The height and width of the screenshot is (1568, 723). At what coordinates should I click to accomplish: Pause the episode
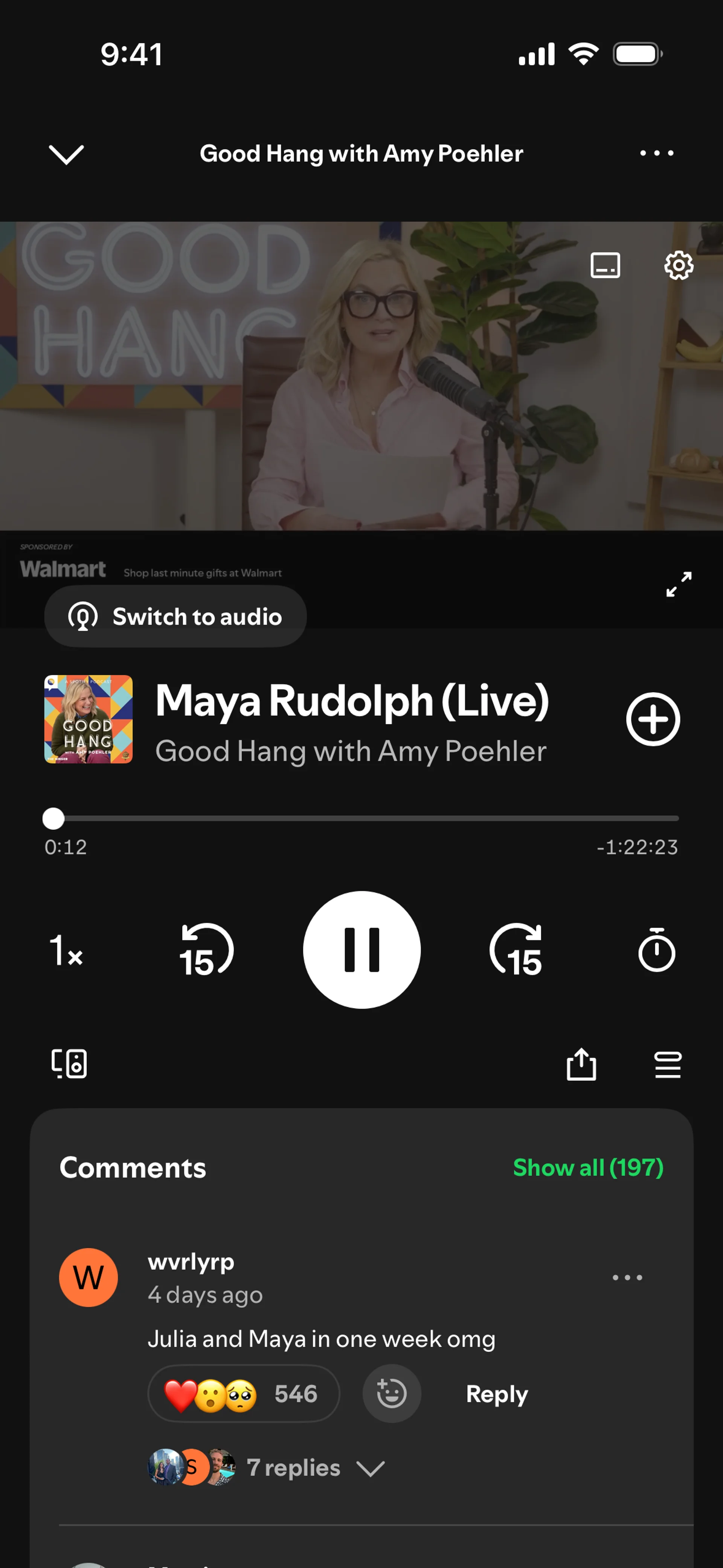(361, 949)
